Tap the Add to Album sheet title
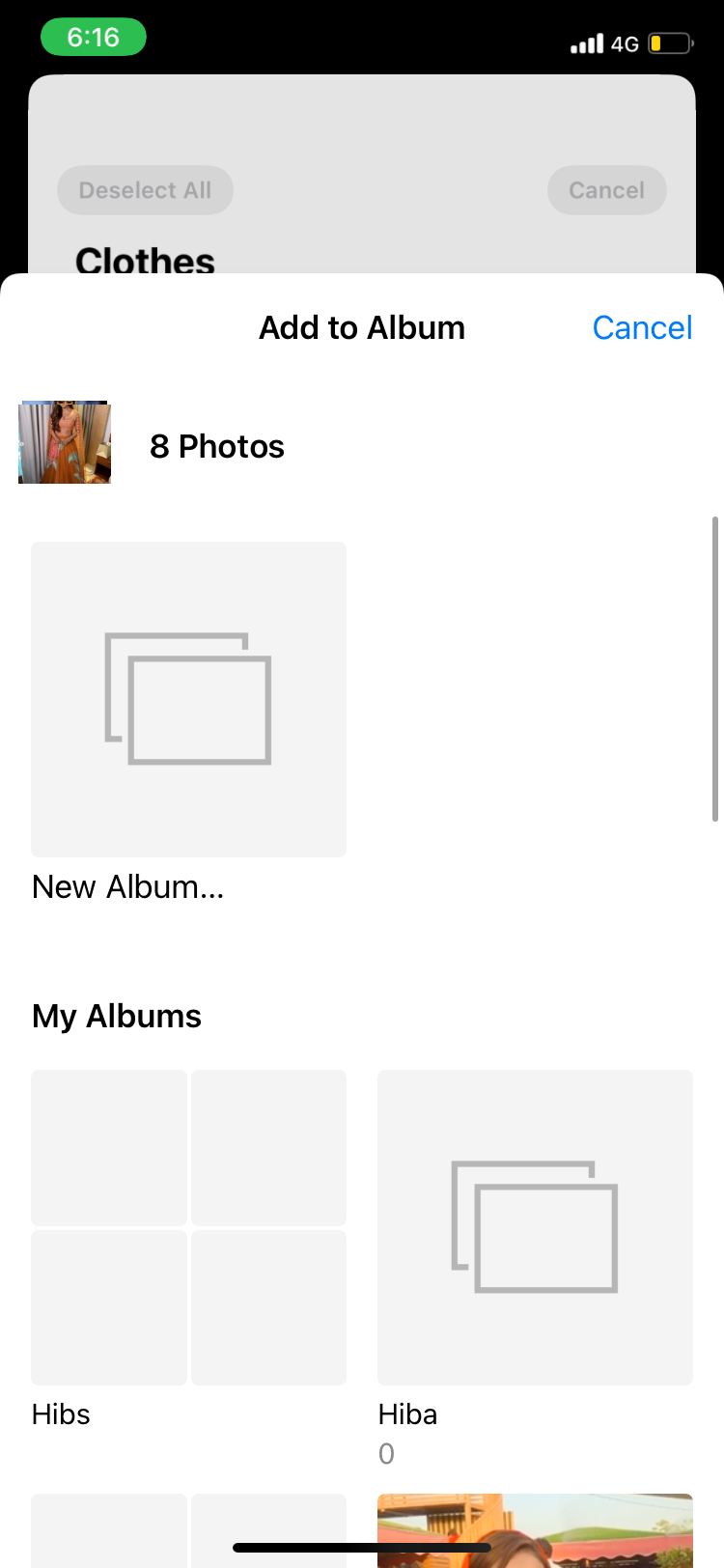Screen dimensions: 724x1568 click(x=362, y=327)
